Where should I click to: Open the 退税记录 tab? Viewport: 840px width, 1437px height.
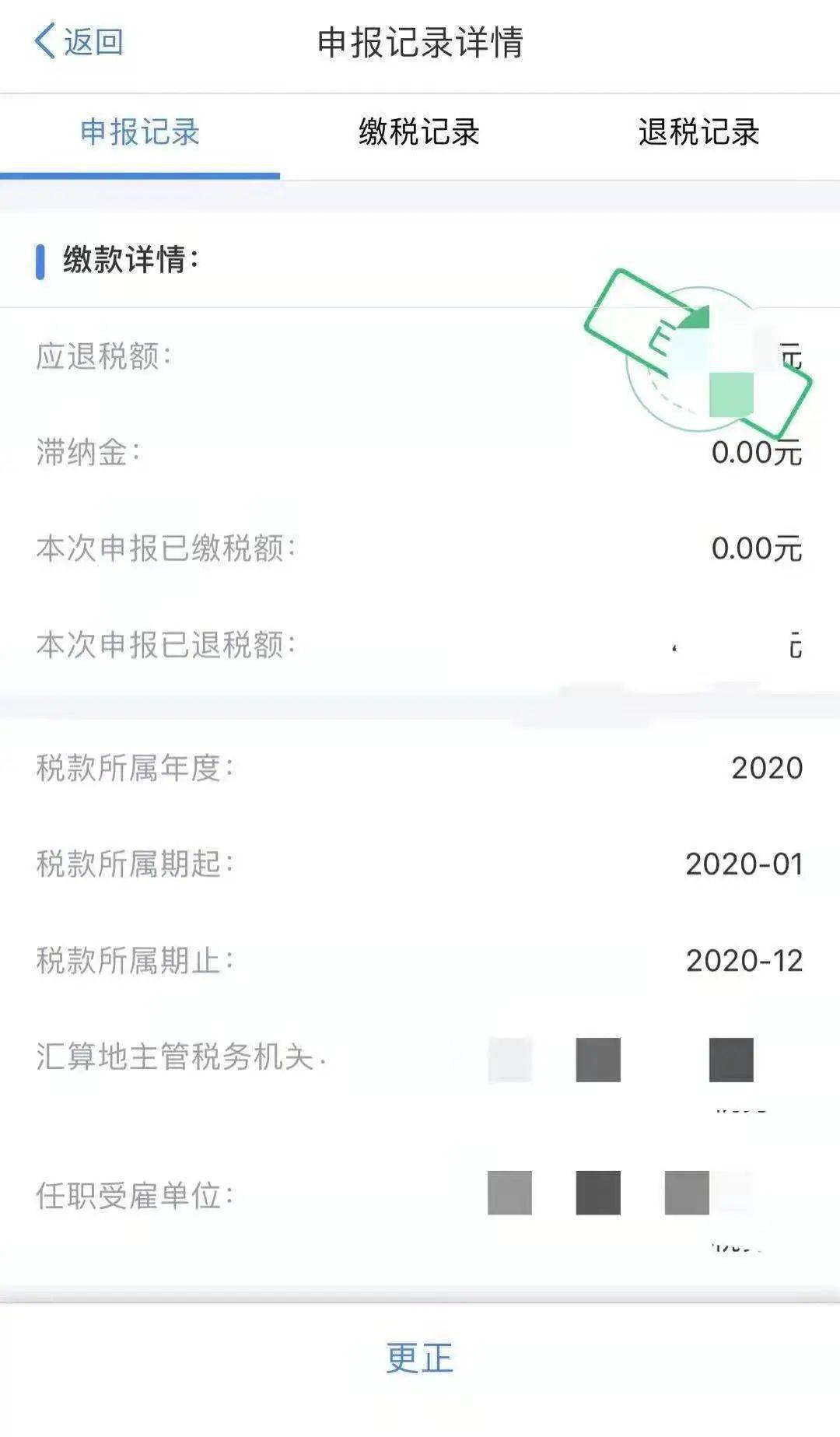click(x=700, y=131)
